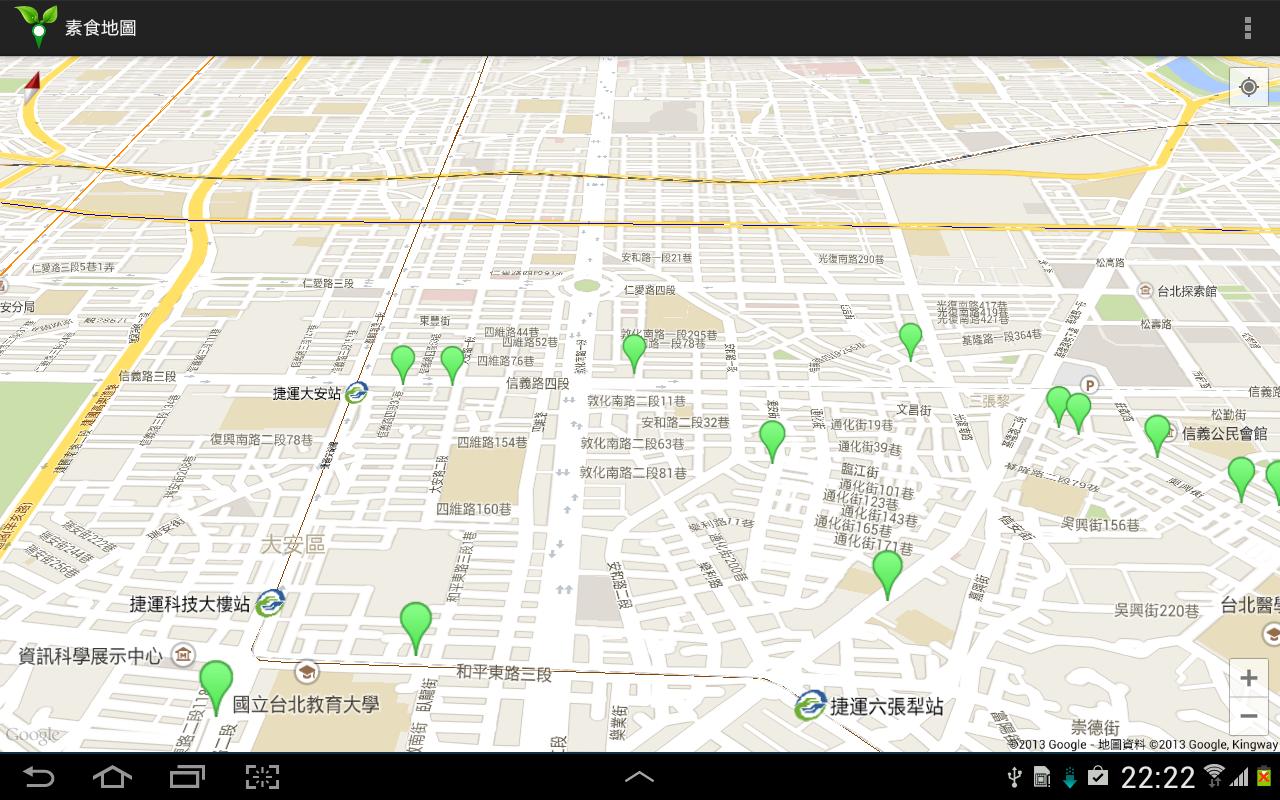Show recent apps
1280x800 pixels.
coord(187,777)
